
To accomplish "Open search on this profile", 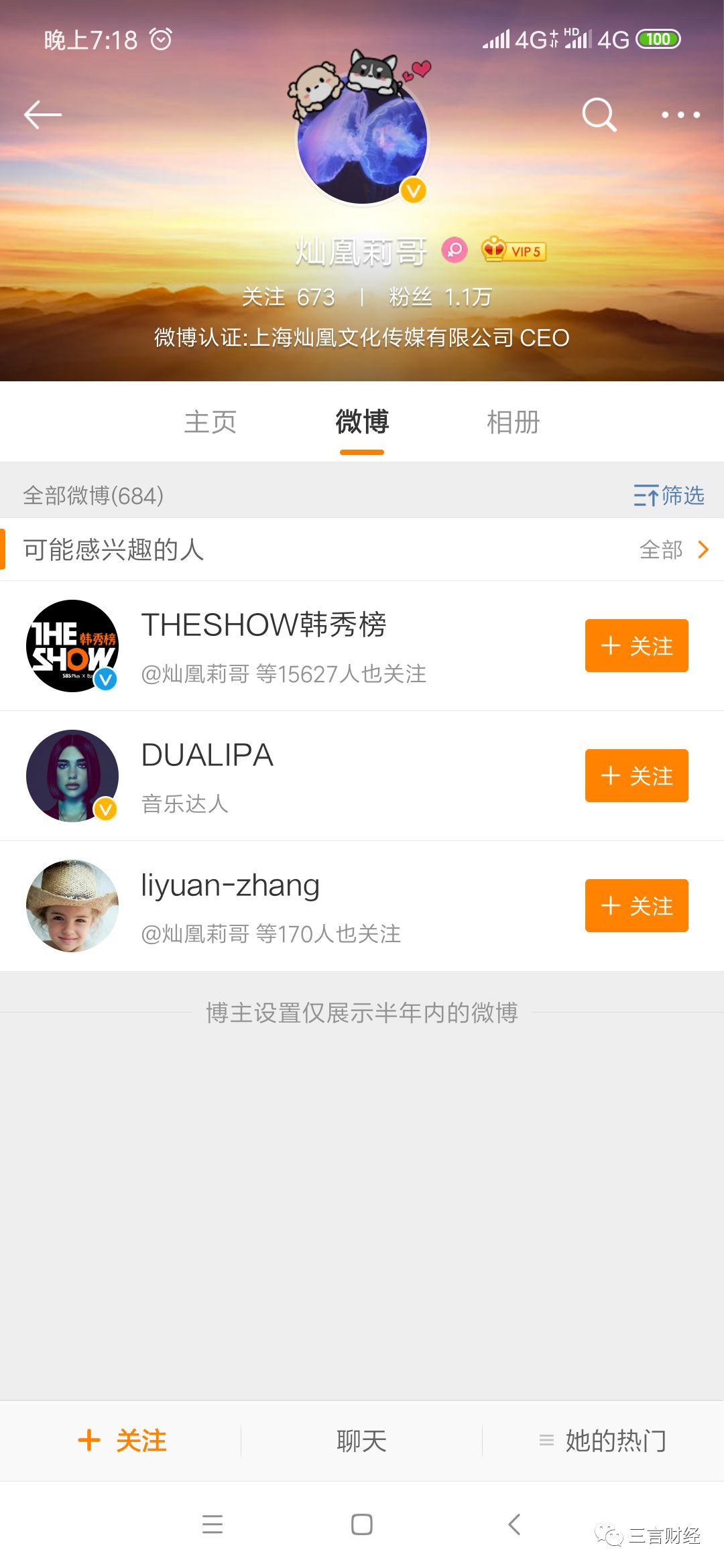I will (x=599, y=115).
